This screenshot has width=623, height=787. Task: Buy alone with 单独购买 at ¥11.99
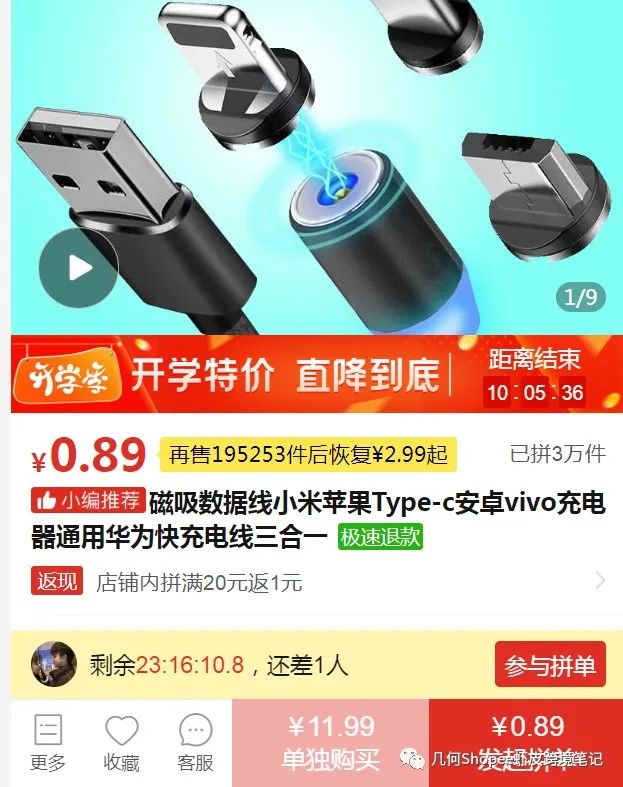click(330, 743)
